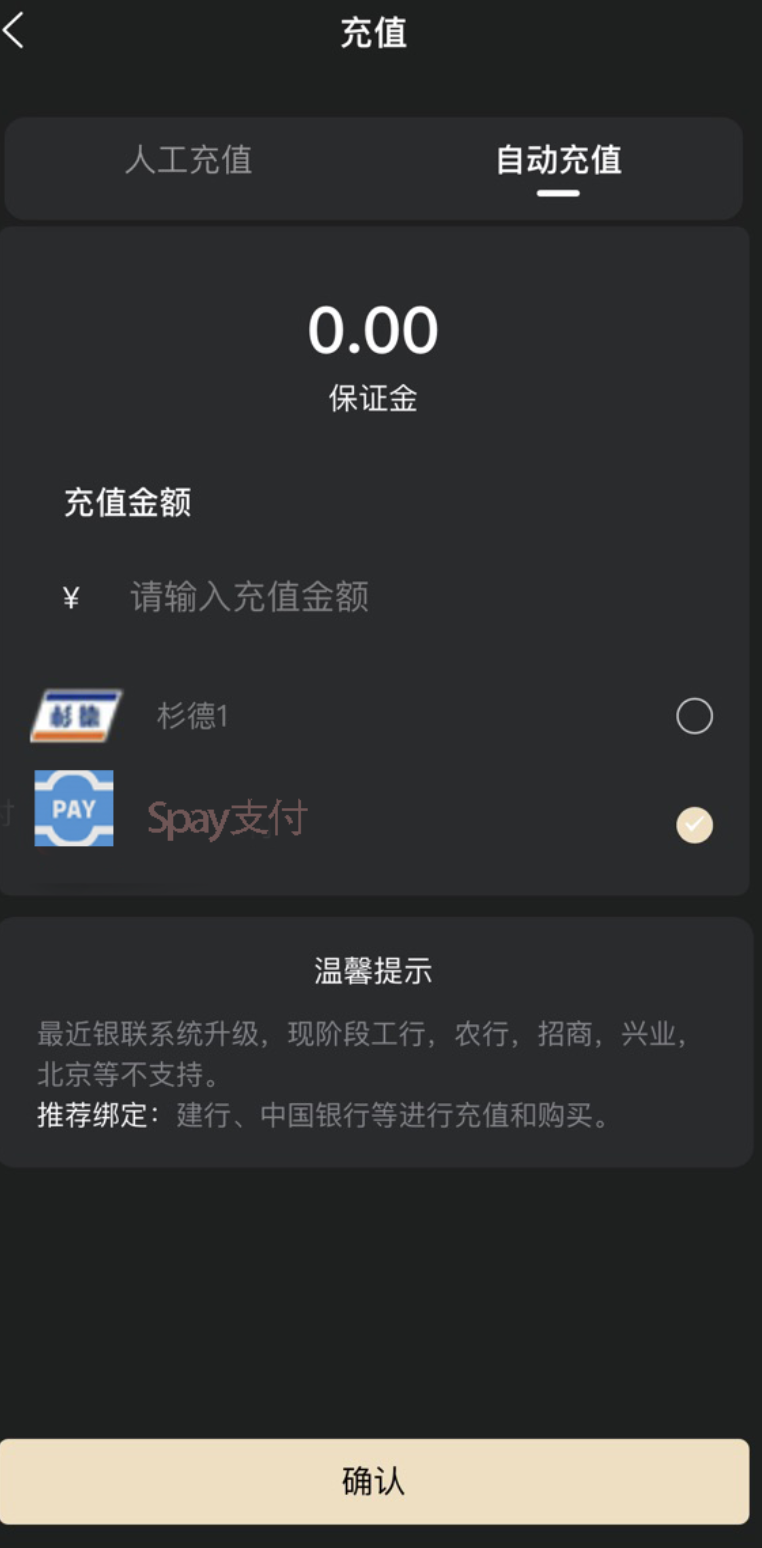762x1548 pixels.
Task: Switch to the 人工充值 tab
Action: 188,160
